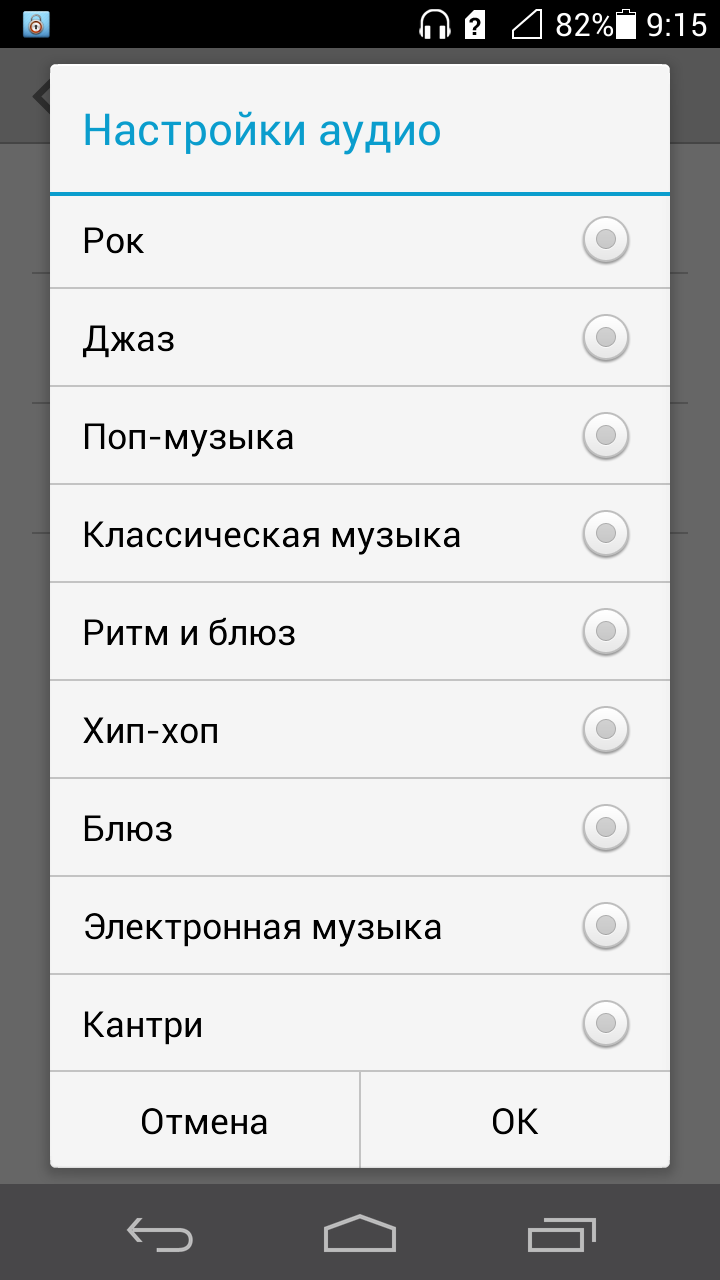The image size is (720, 1280).
Task: Choose Ритм и блюз
Action: pos(360,632)
